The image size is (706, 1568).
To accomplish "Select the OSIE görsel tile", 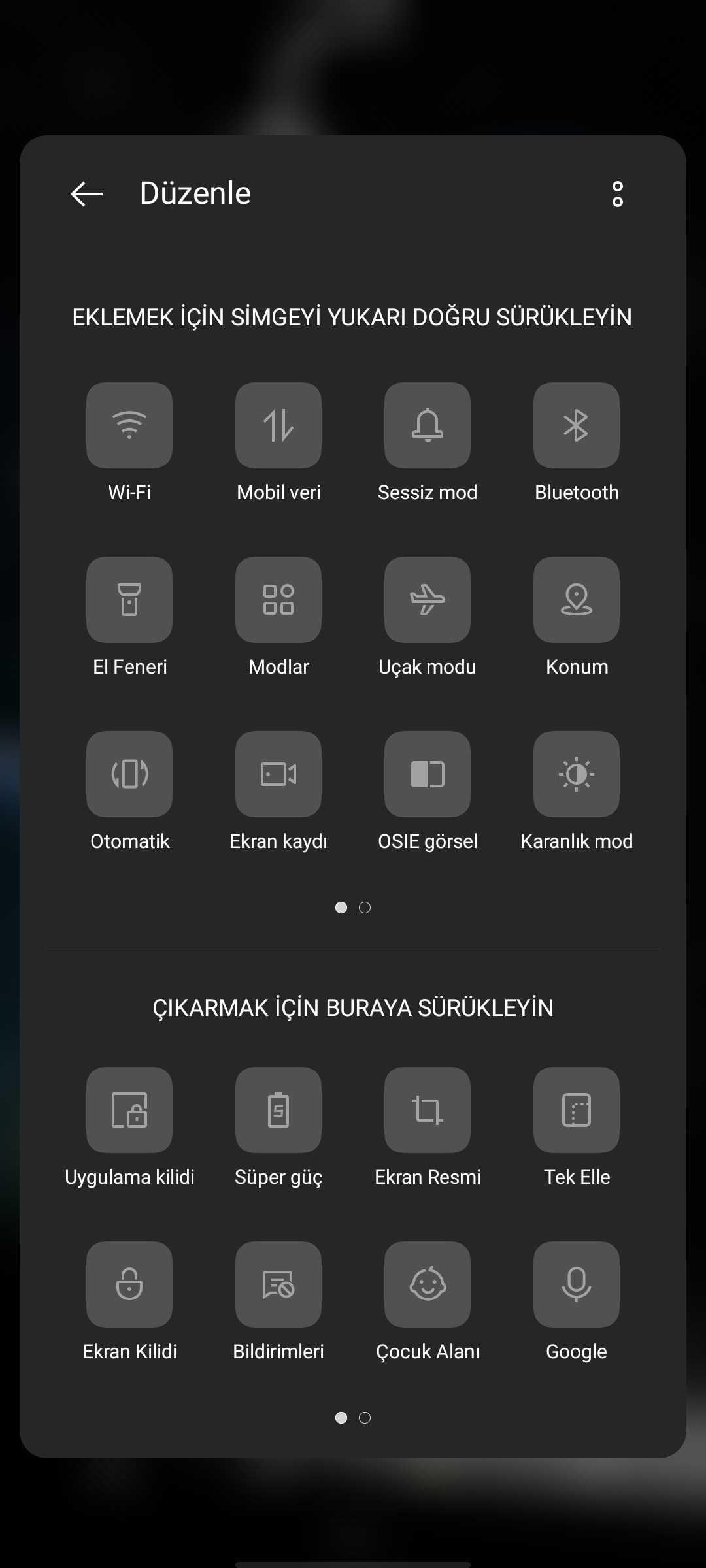I will click(428, 774).
